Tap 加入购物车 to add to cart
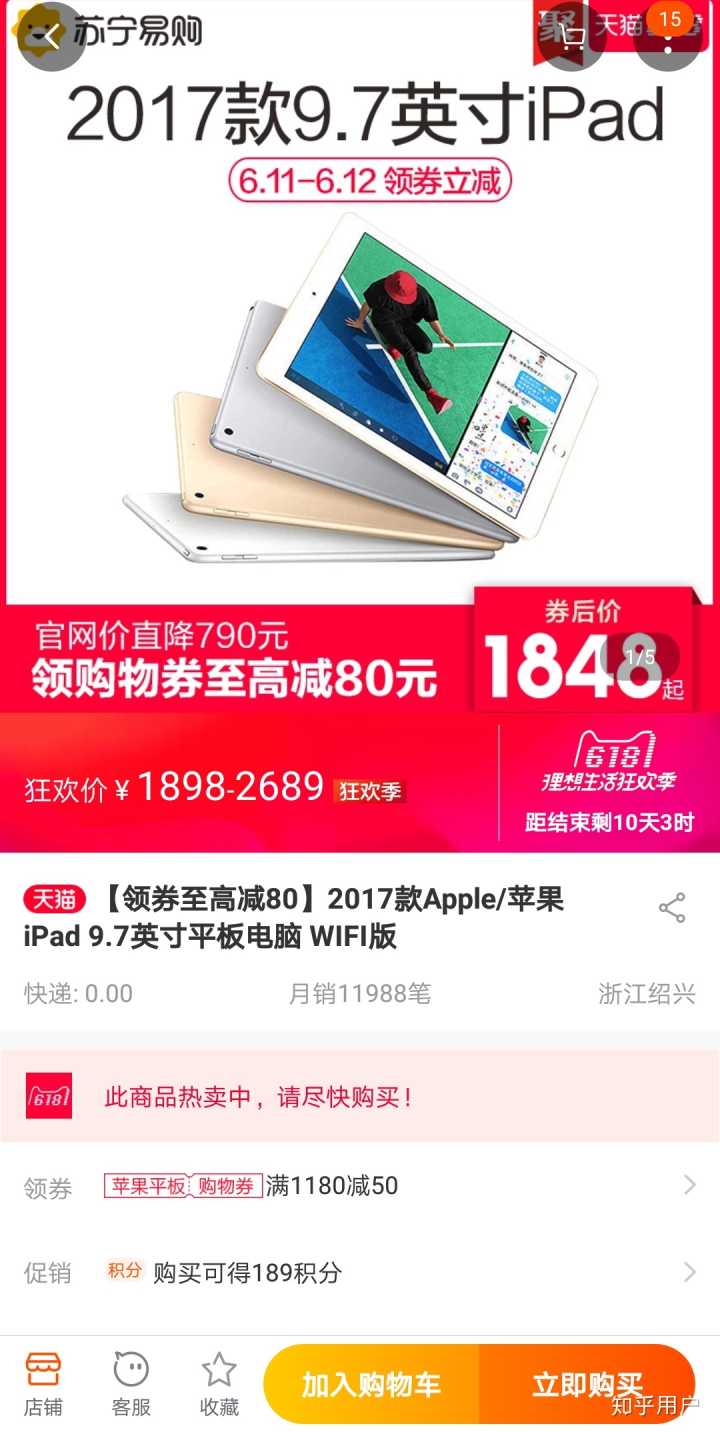Image resolution: width=720 pixels, height=1432 pixels. [x=371, y=1384]
